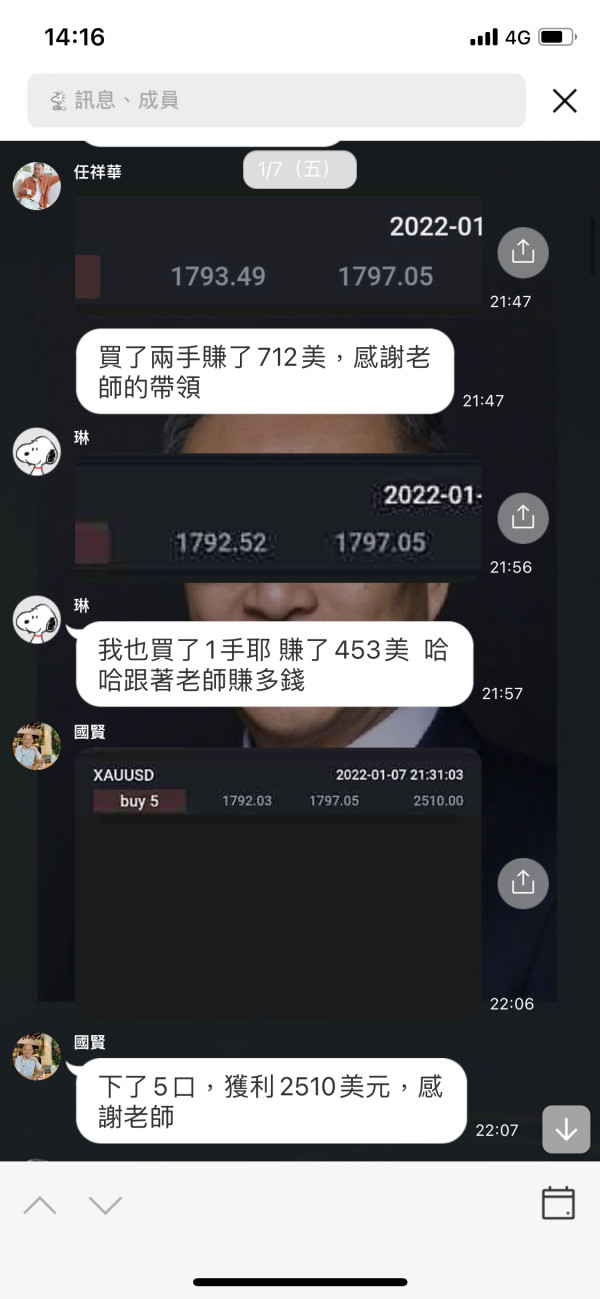Share 國賢's XAUUSD screenshot sent at 22:06

[523, 883]
